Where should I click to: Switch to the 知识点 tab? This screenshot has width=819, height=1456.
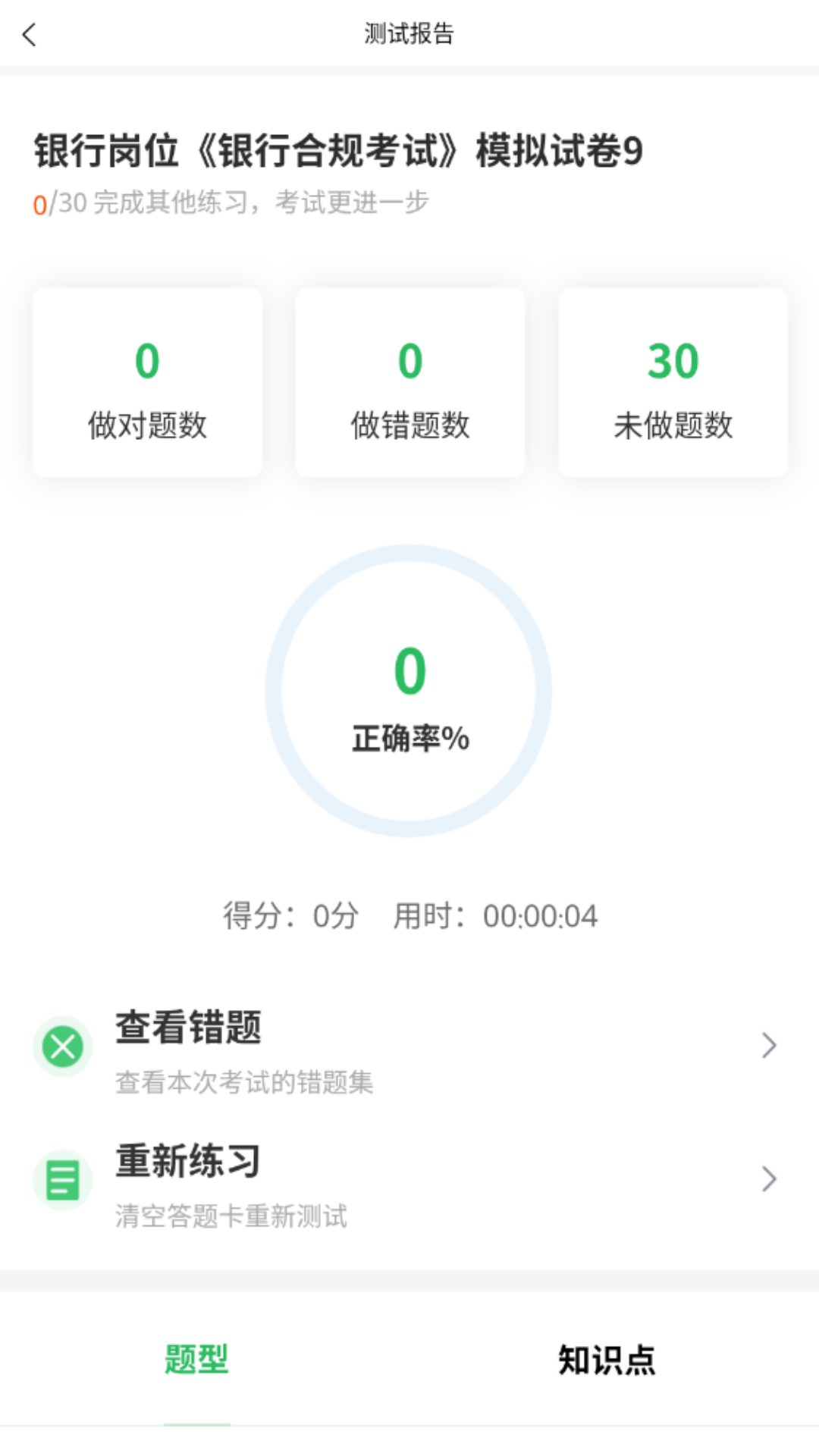coord(608,1361)
